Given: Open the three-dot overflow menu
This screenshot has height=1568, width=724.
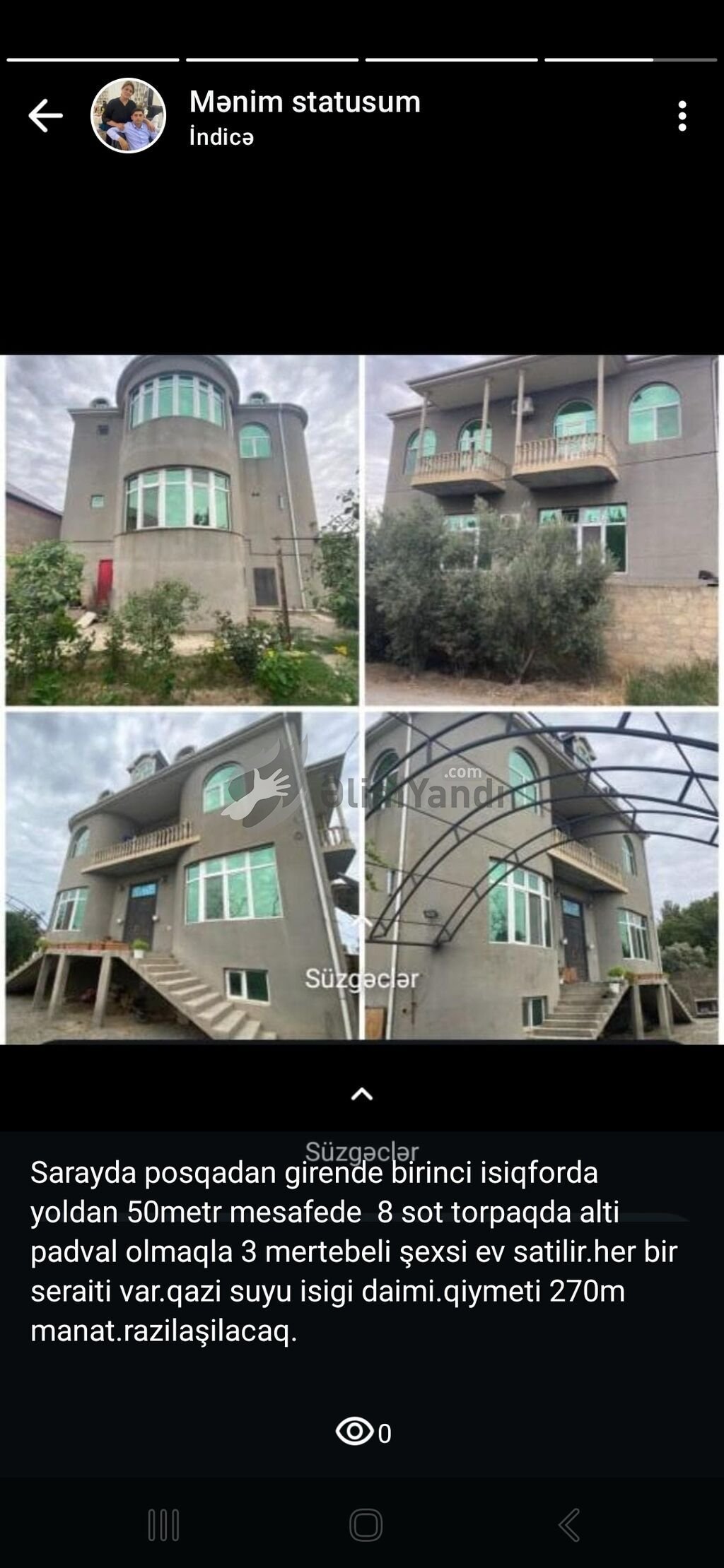Looking at the screenshot, I should click(x=682, y=116).
